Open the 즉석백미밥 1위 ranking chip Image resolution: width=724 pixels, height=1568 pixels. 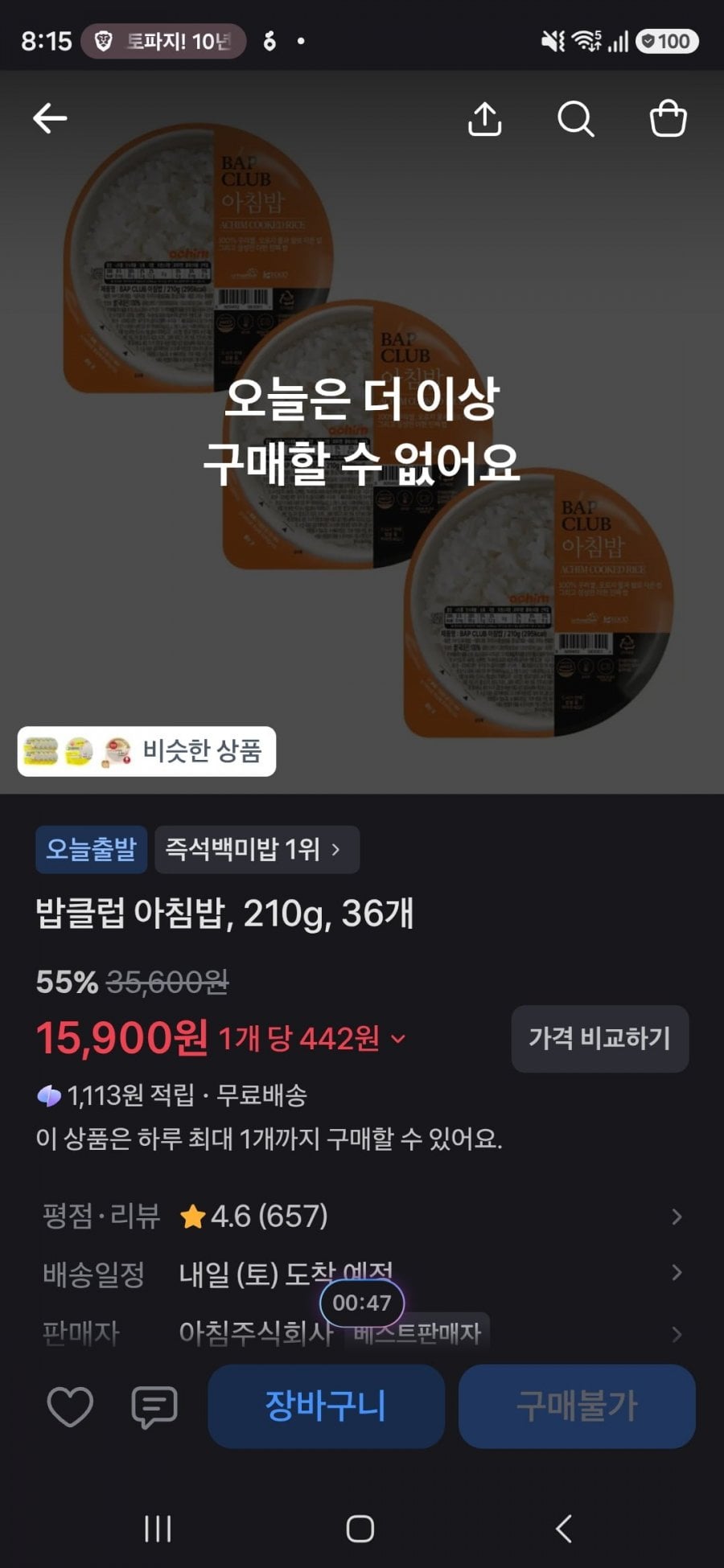(257, 849)
